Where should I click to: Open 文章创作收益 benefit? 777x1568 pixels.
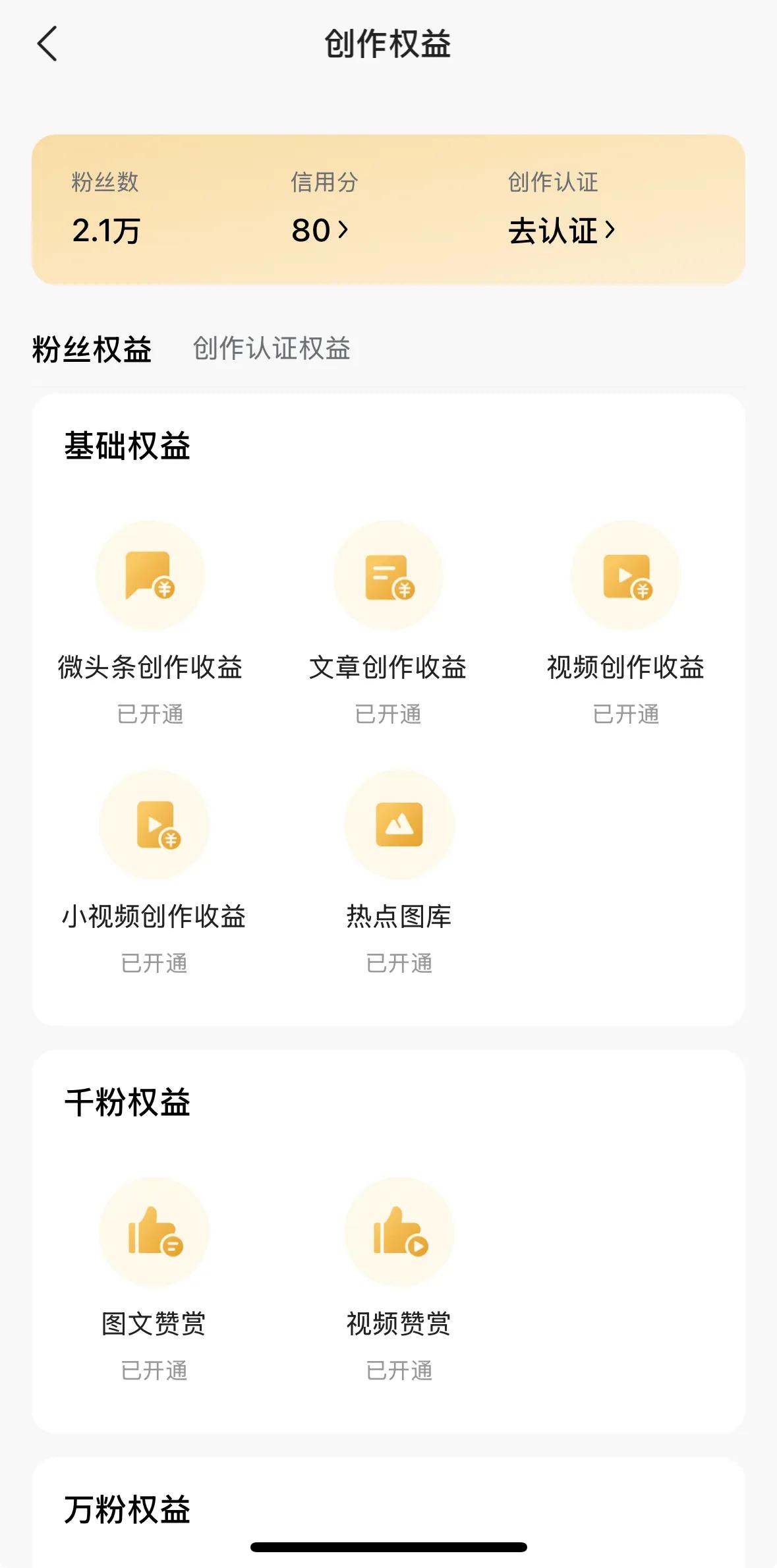click(388, 624)
